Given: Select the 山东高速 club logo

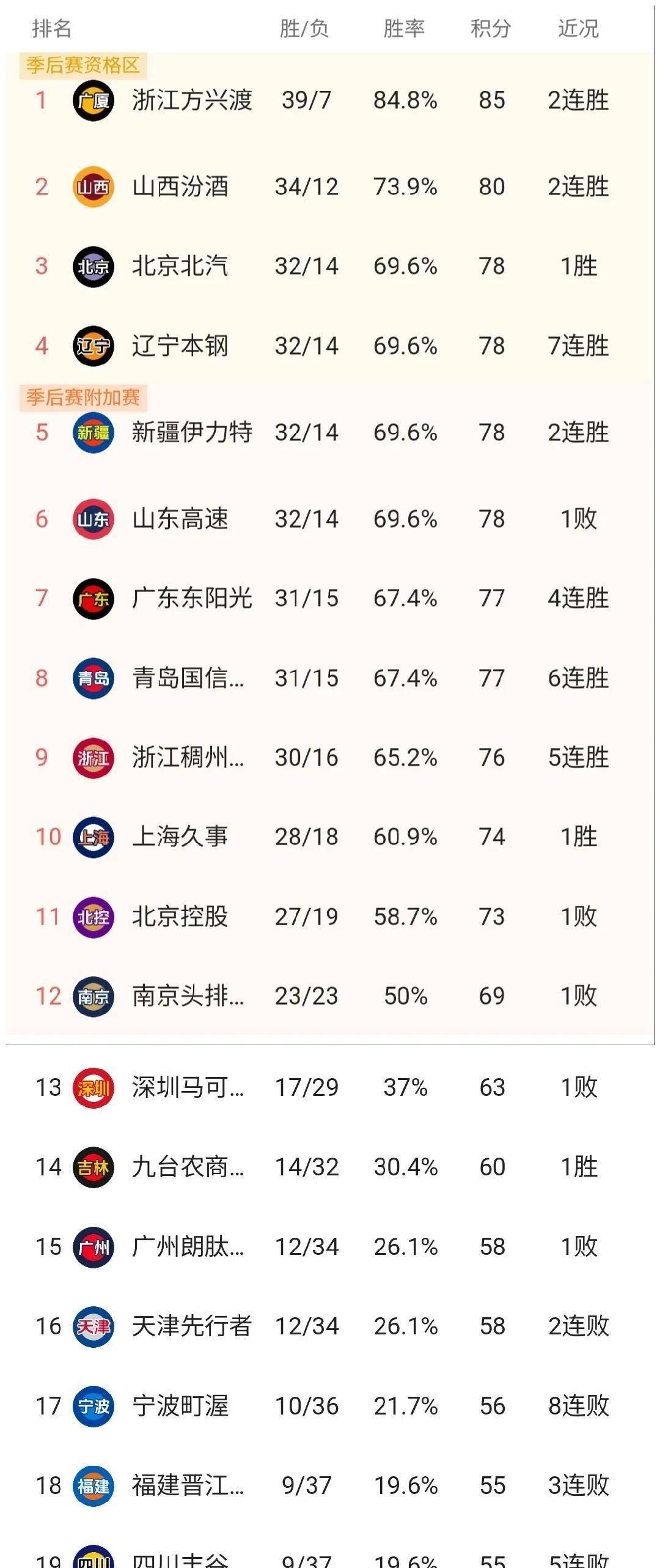Looking at the screenshot, I should 93,518.
